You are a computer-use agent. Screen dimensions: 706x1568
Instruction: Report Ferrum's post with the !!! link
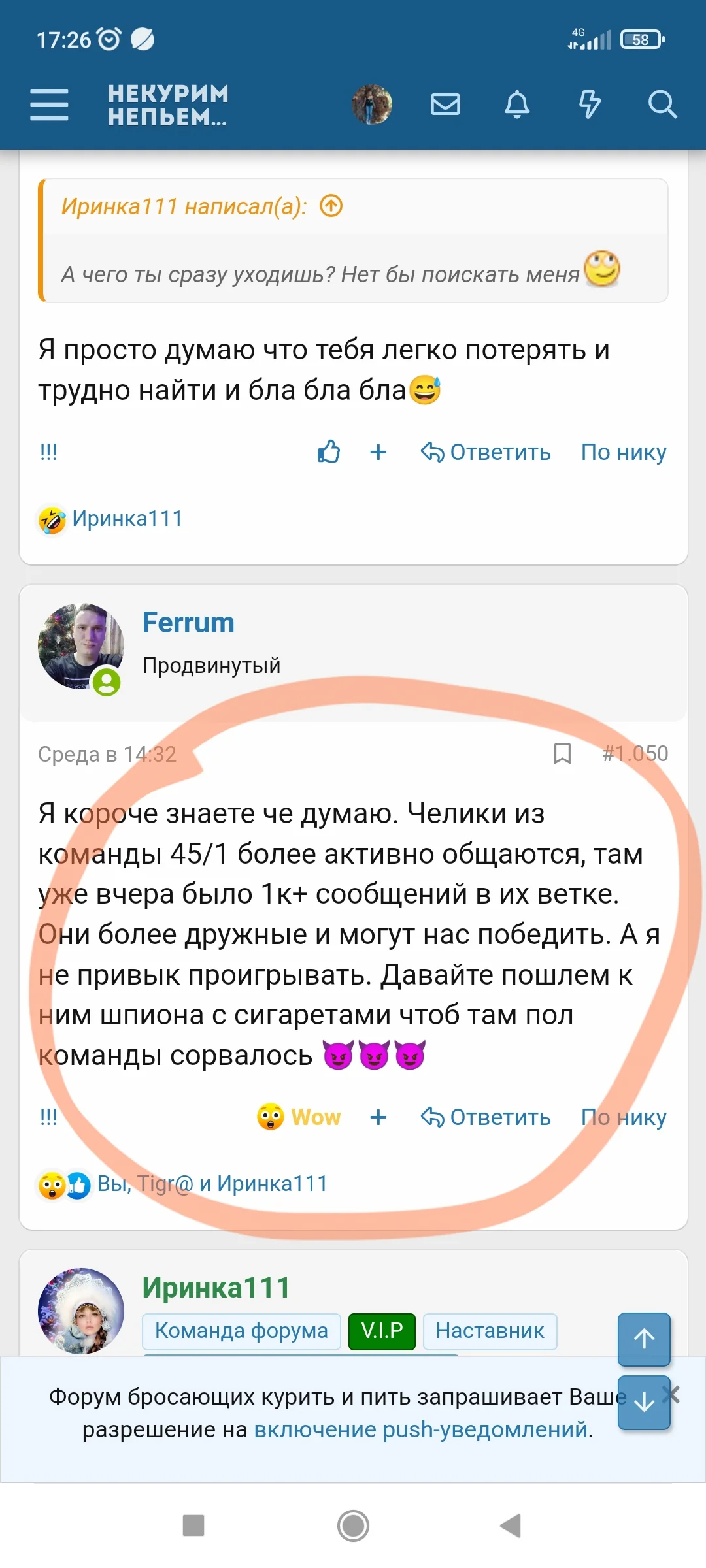[x=48, y=1117]
